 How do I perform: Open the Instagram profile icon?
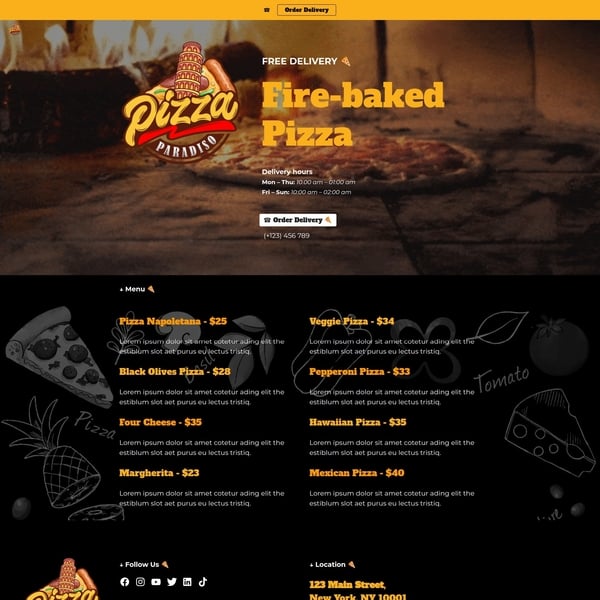(x=140, y=581)
